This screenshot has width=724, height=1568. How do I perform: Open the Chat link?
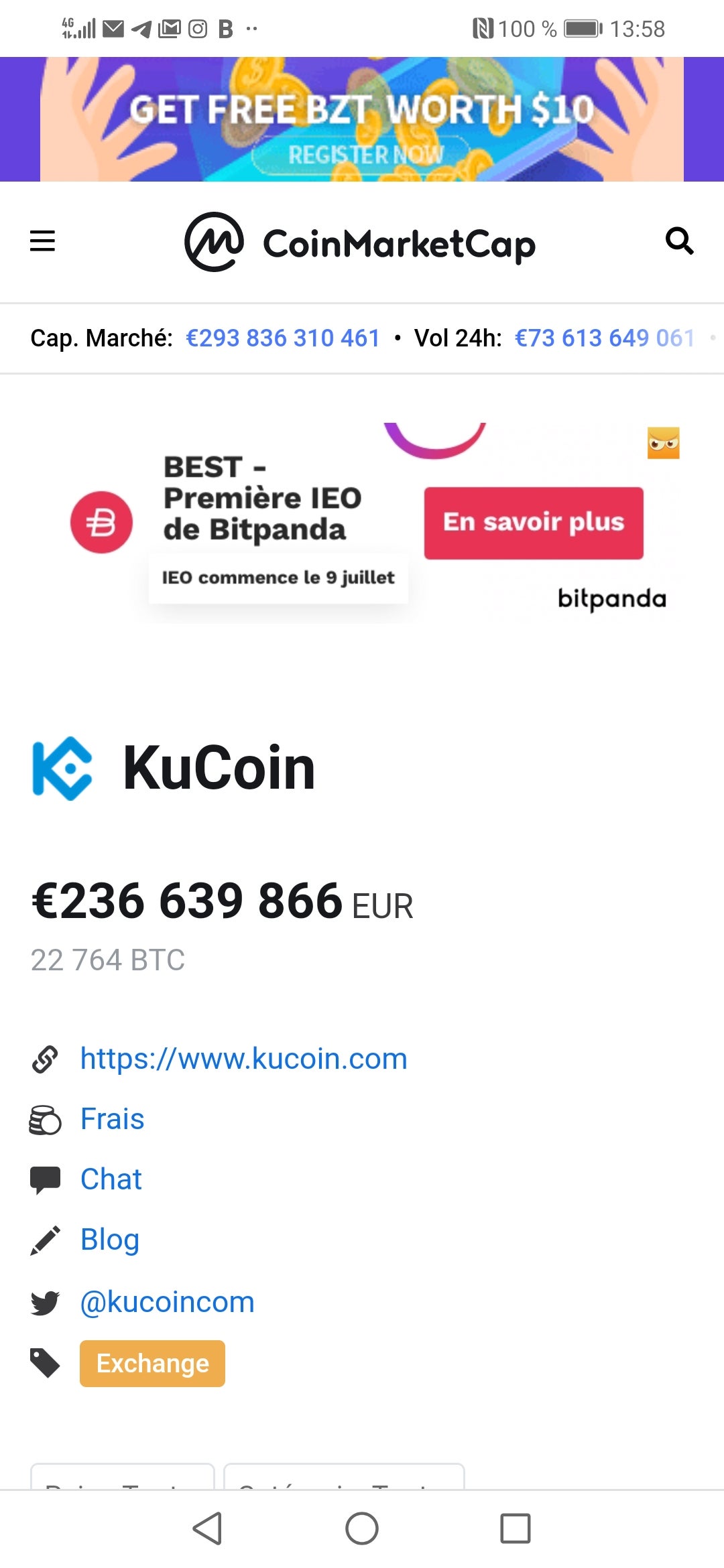tap(111, 1179)
